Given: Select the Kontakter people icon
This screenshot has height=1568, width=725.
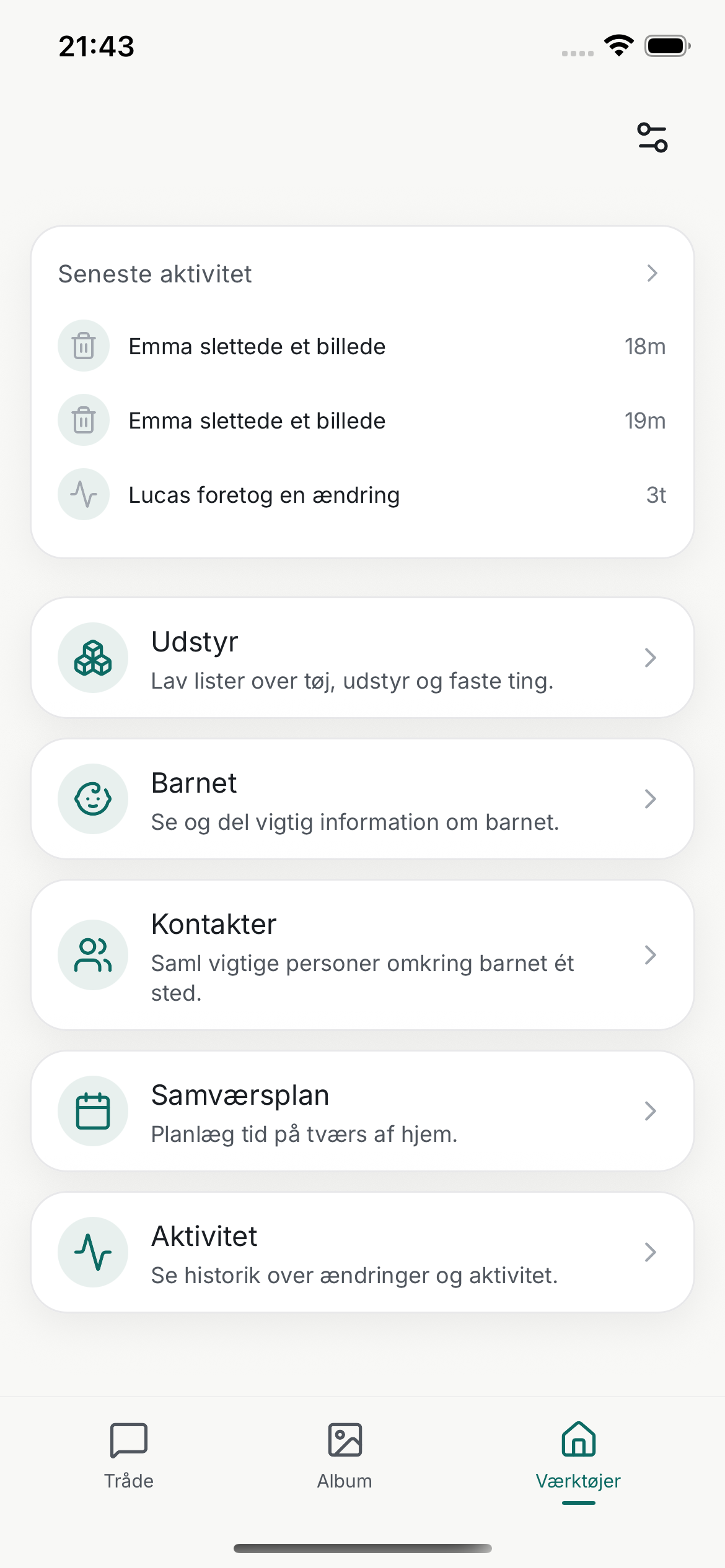Looking at the screenshot, I should point(93,954).
